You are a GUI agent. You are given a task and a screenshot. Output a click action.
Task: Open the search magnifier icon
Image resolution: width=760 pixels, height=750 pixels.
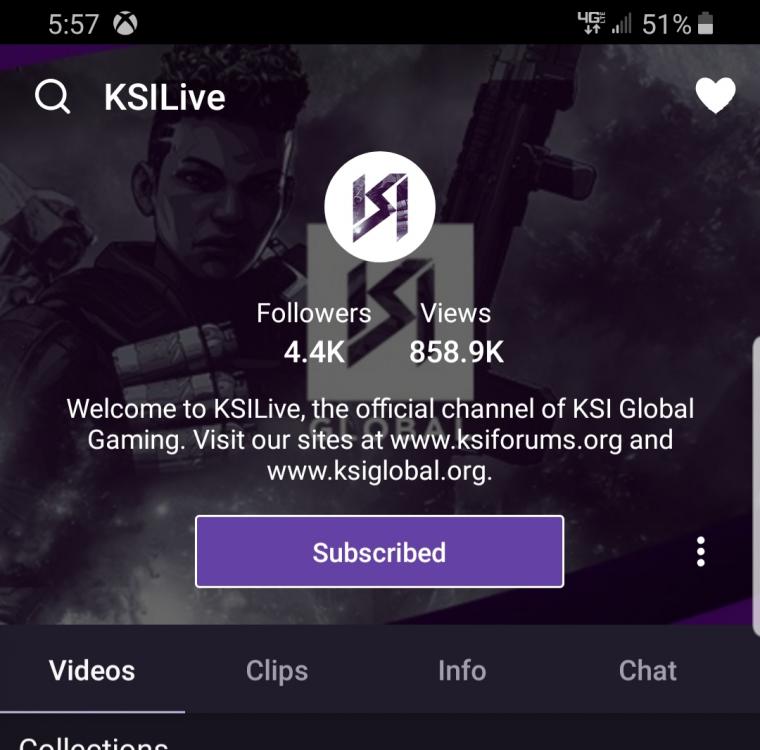point(52,97)
